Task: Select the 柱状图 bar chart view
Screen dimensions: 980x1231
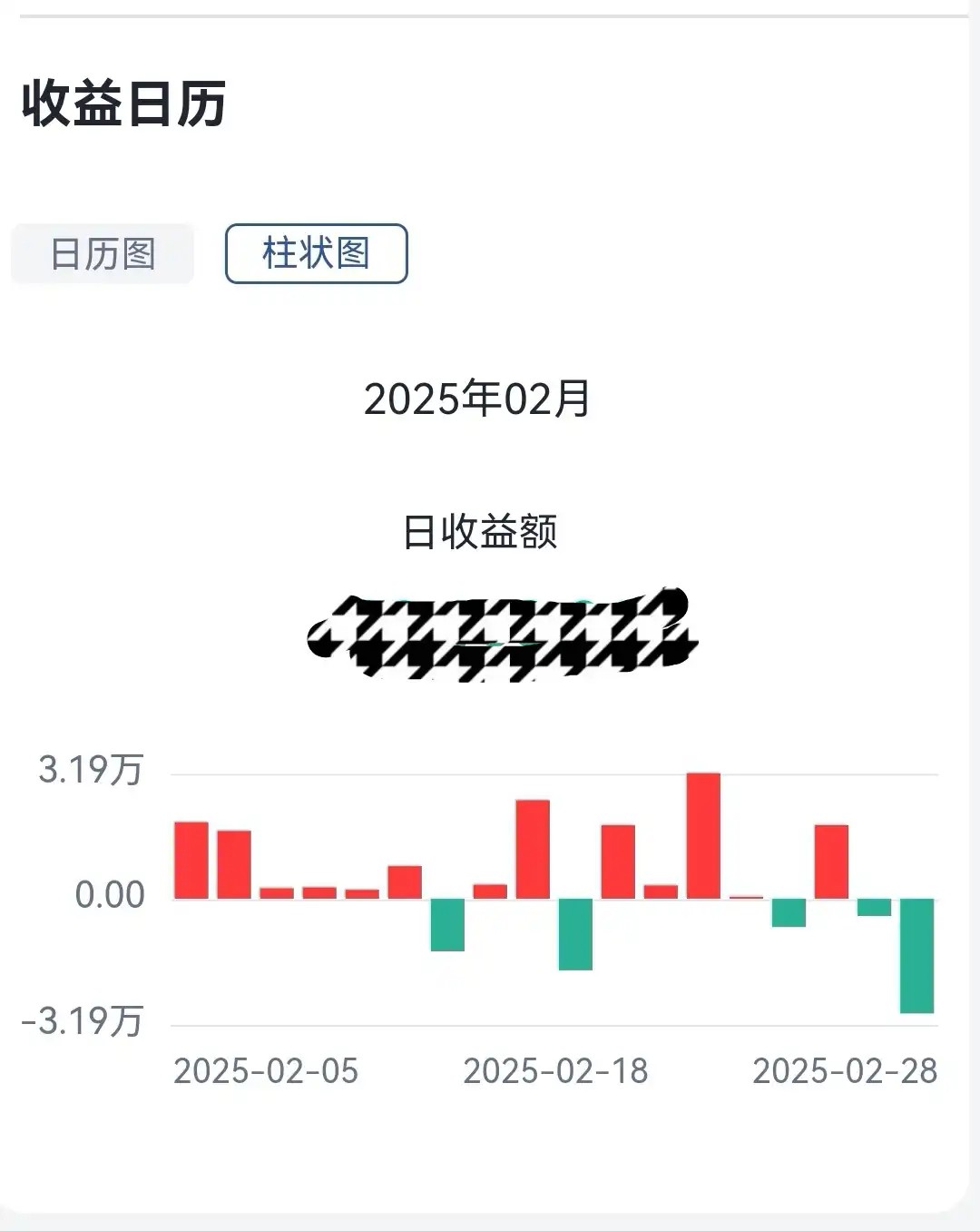Action: pyautogui.click(x=316, y=253)
